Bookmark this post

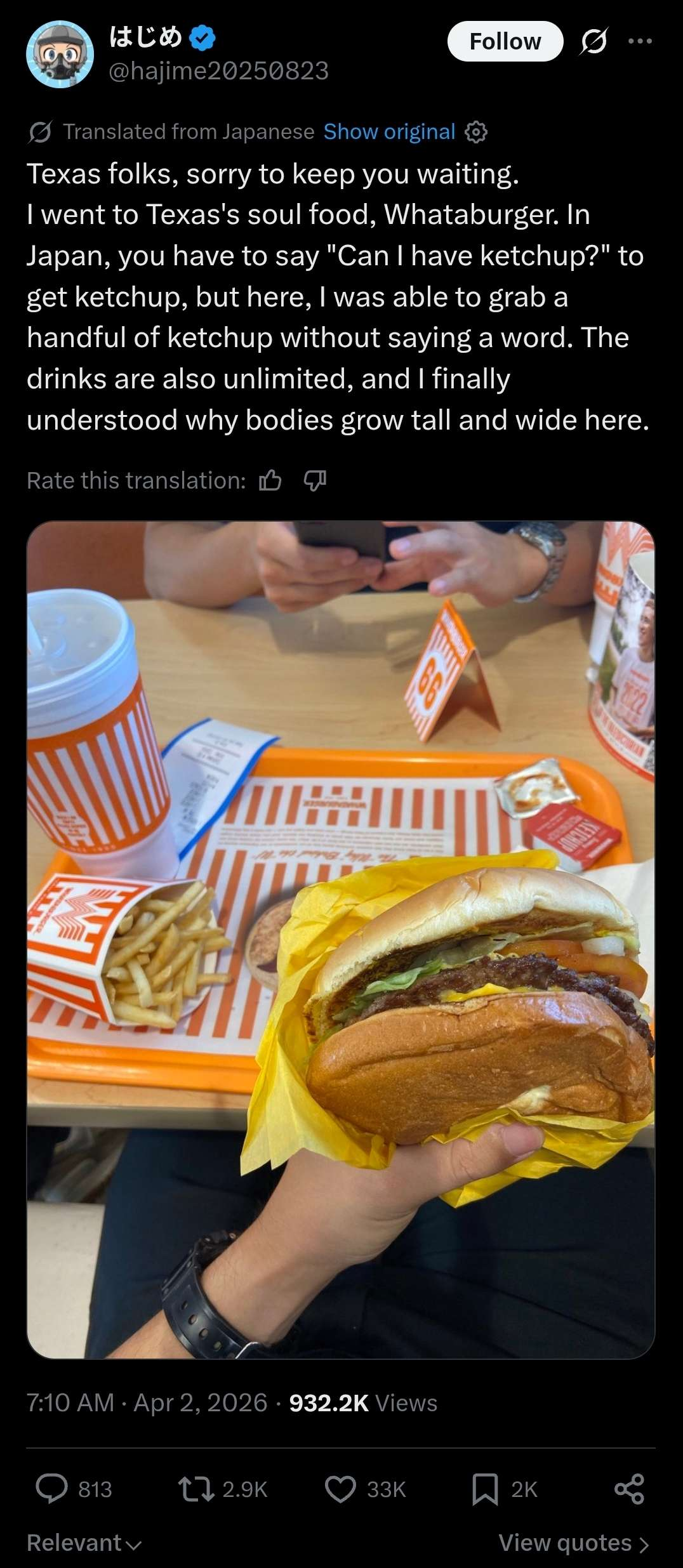pos(485,1489)
